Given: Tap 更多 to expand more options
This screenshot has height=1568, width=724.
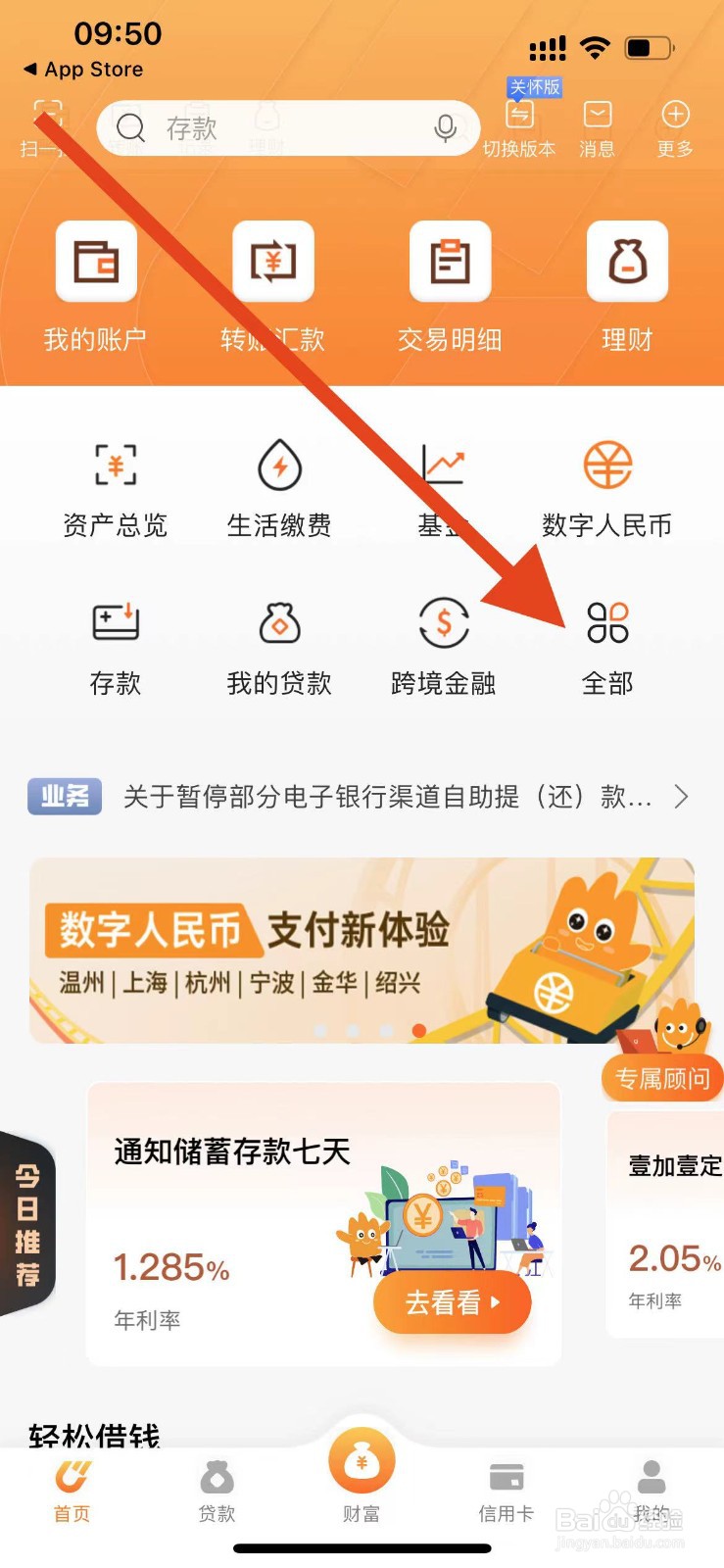Looking at the screenshot, I should point(673,125).
